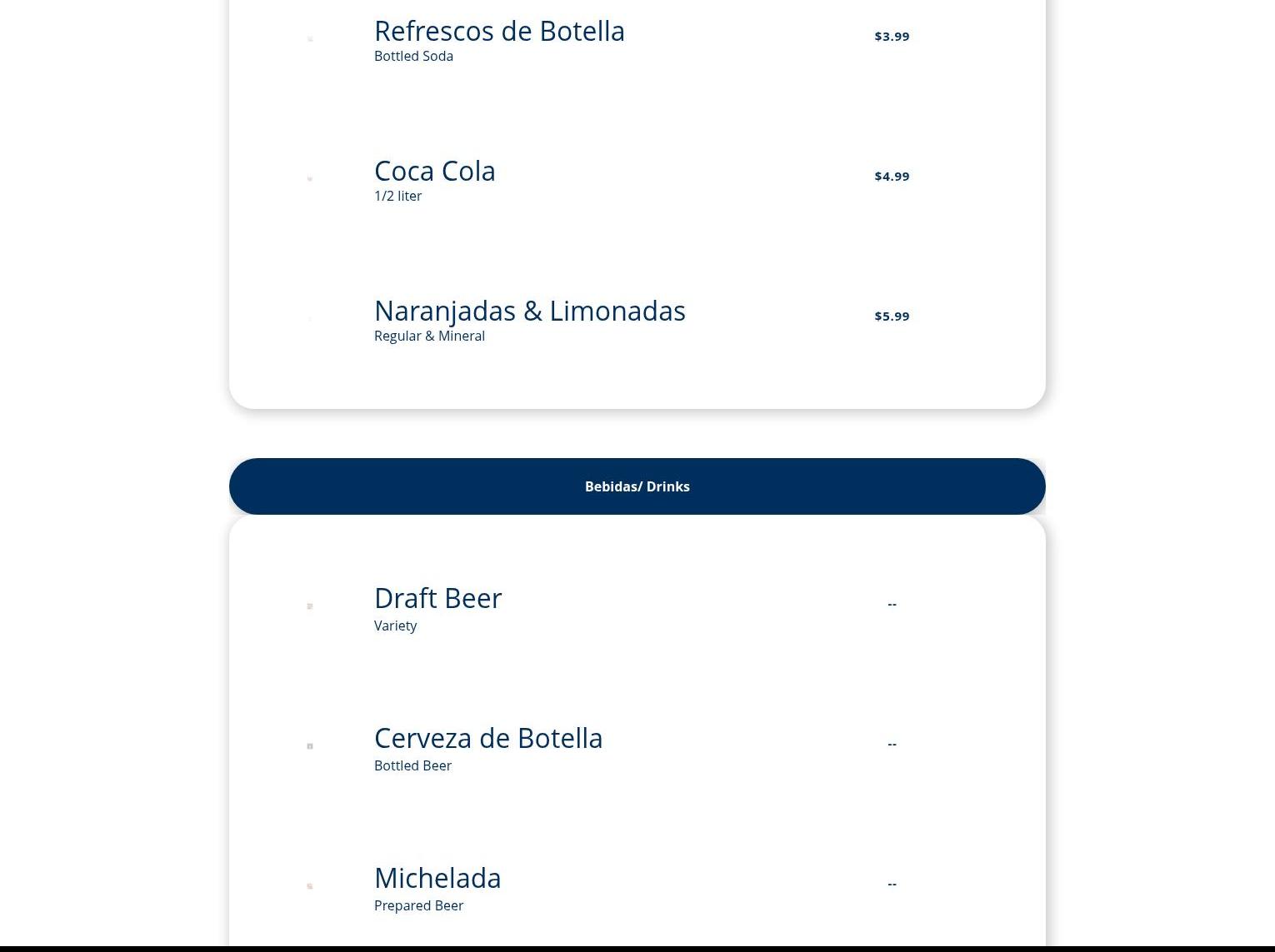Tap the Bebidas/ Drinks section header
This screenshot has width=1275, height=952.
pyautogui.click(x=637, y=486)
